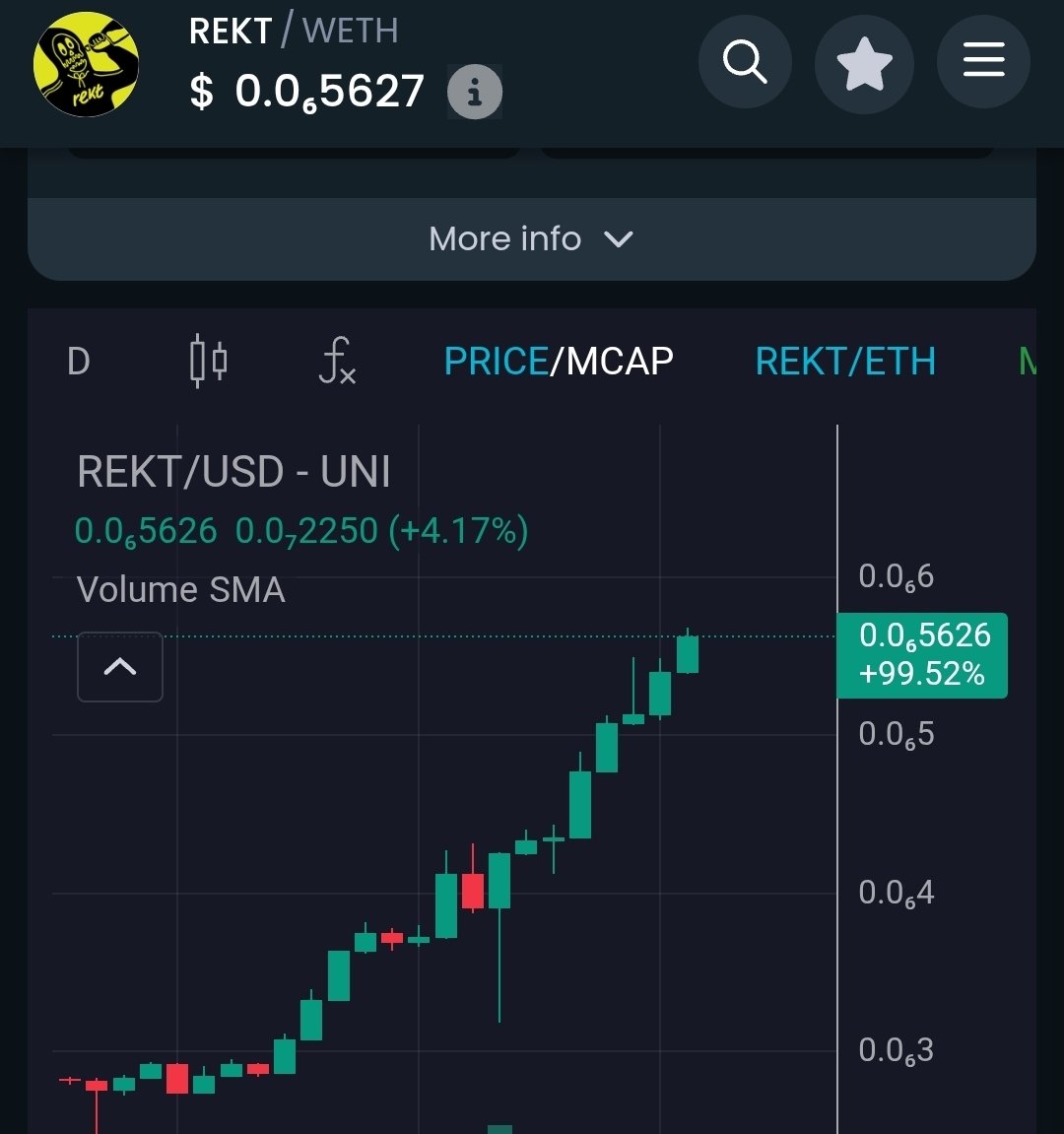Image resolution: width=1064 pixels, height=1134 pixels.
Task: Open the candlestick chart style picker
Action: click(208, 361)
